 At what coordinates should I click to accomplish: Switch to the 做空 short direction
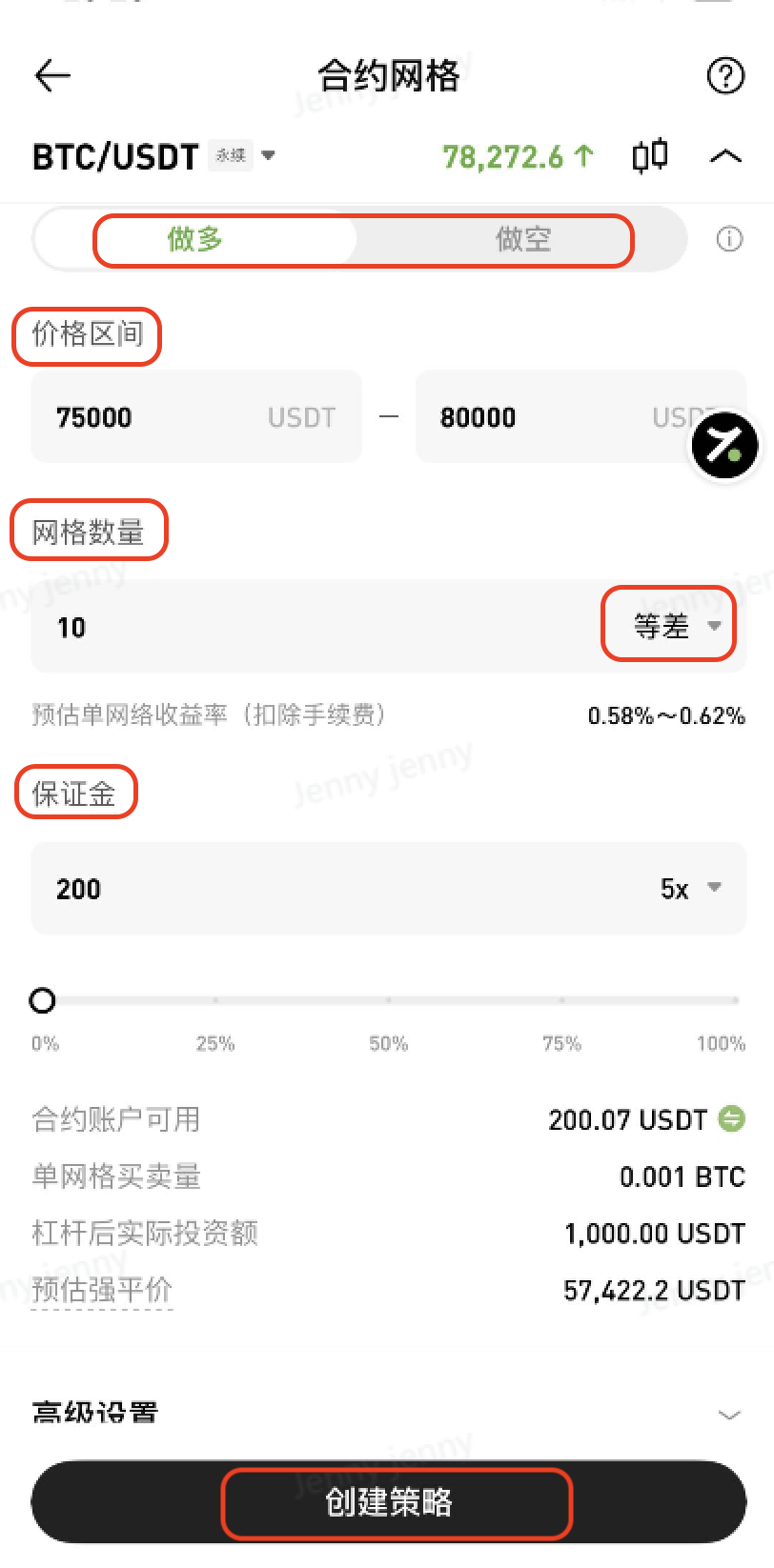523,239
